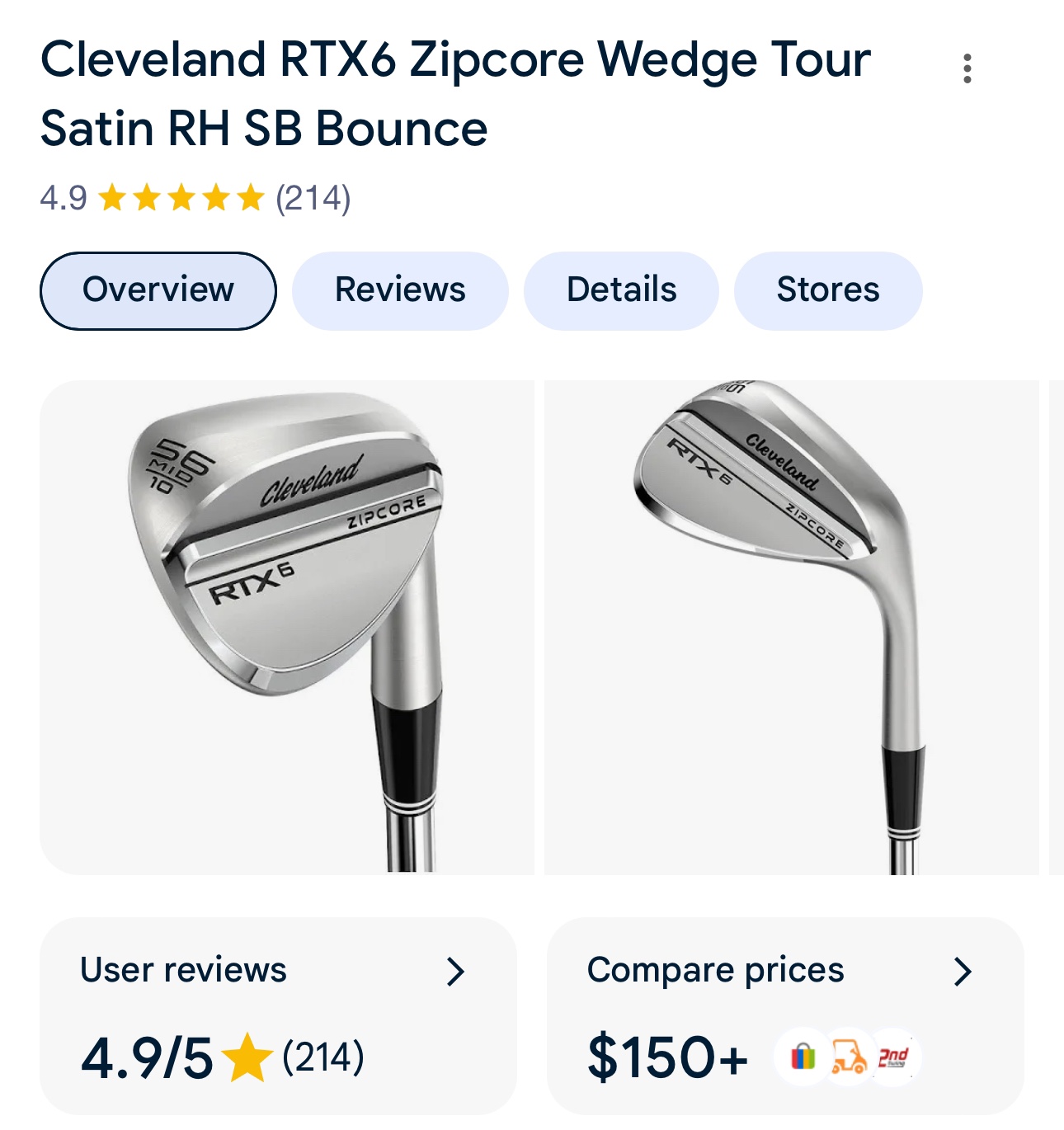This screenshot has height=1130, width=1064.
Task: Click the Google Shopping bag retailer icon
Action: (x=802, y=1056)
